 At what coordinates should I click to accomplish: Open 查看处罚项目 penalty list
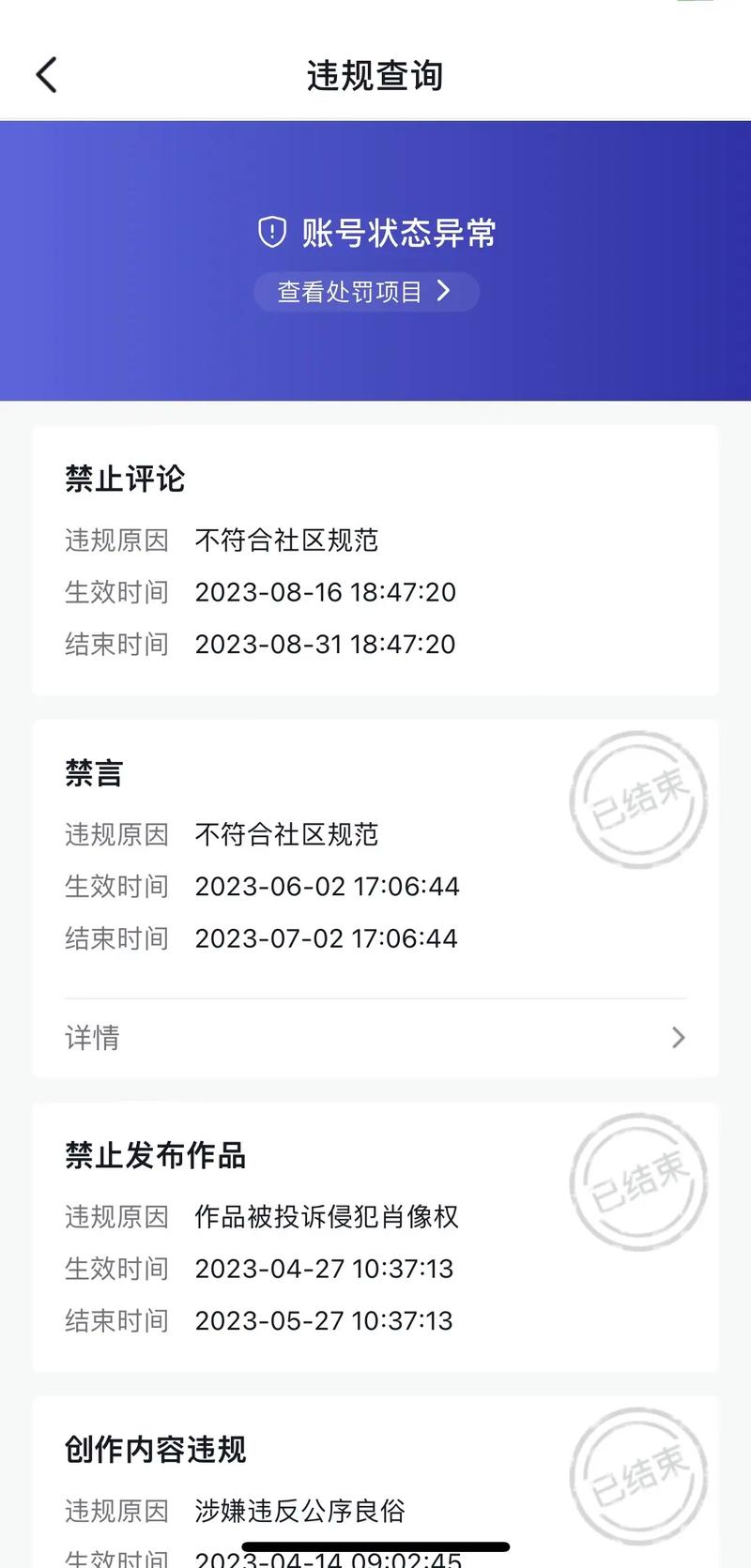coord(366,292)
